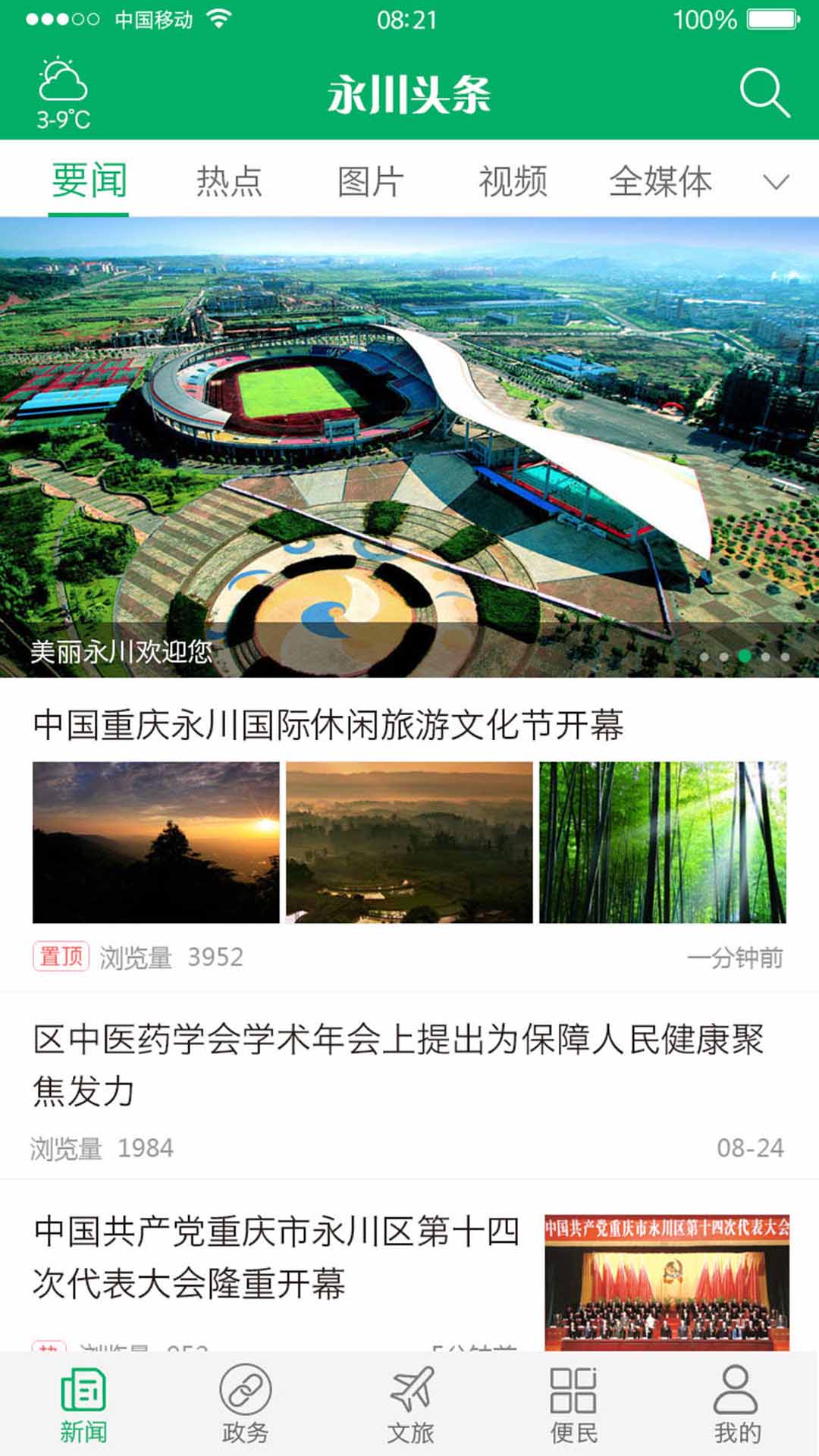Read the 区中医药学会学术年会 article
Screen dimensions: 819x1456
[x=398, y=1065]
